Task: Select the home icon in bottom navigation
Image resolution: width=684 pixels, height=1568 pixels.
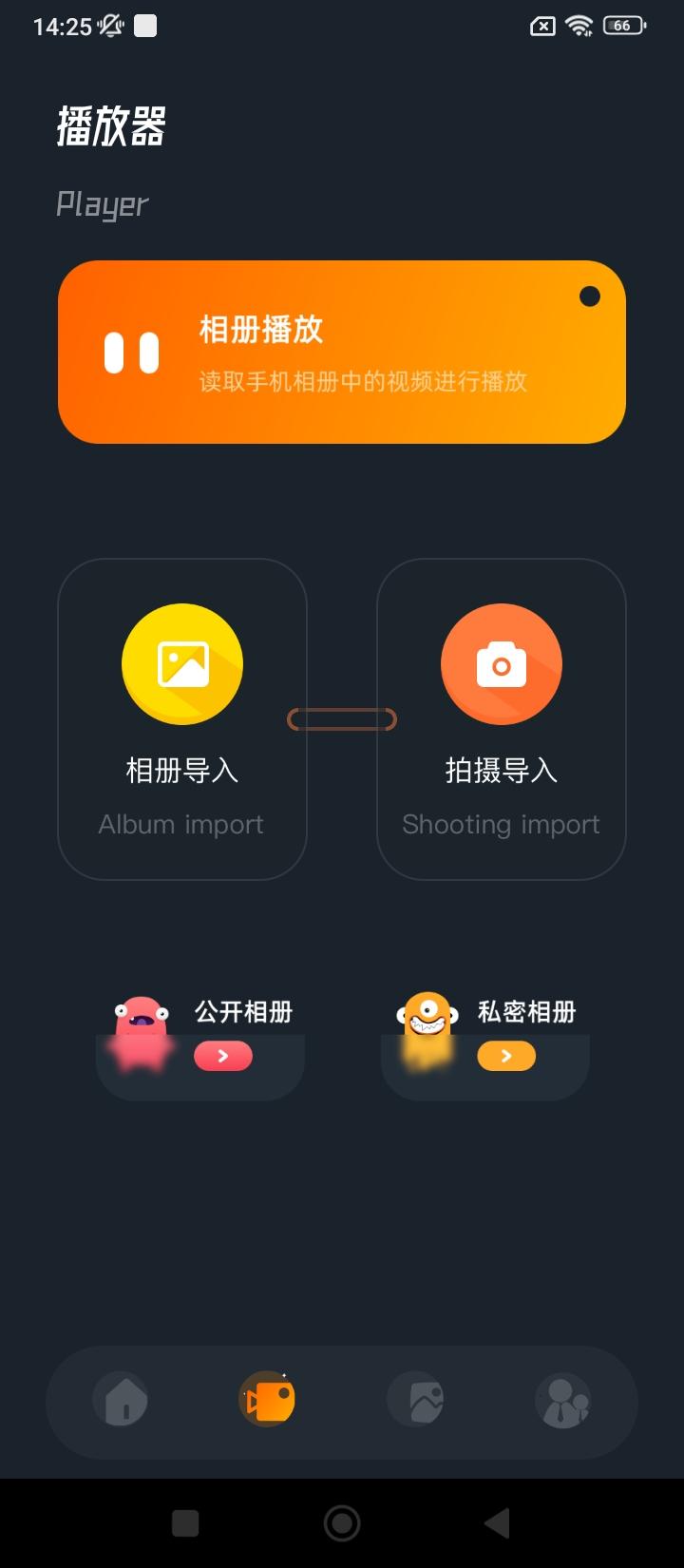Action: pos(123,1402)
